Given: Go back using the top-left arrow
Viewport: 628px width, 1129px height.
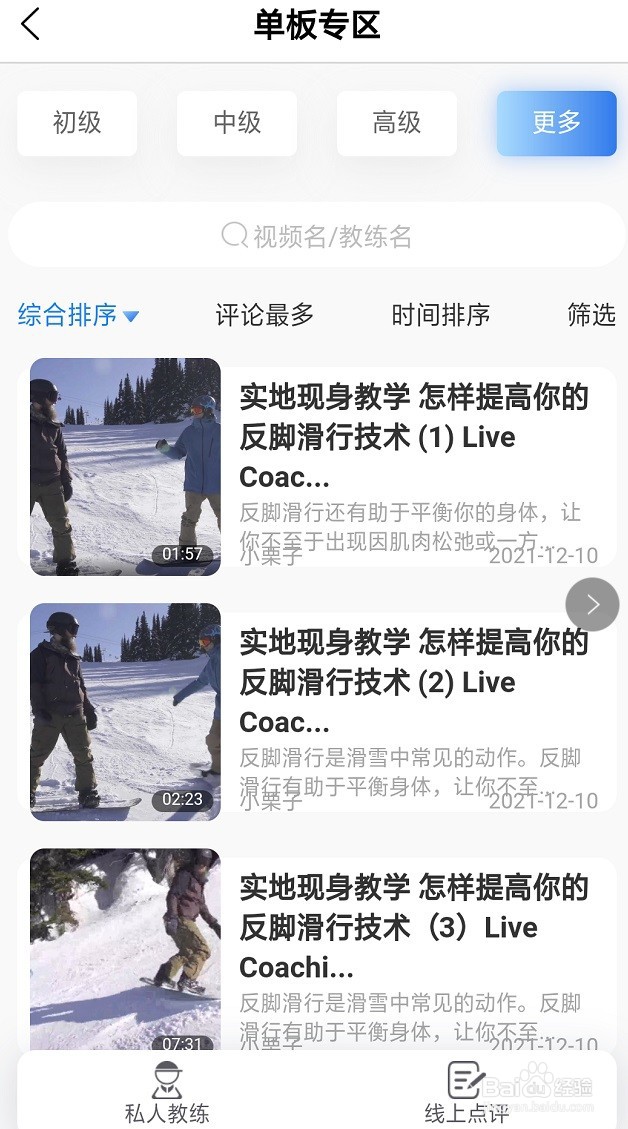Looking at the screenshot, I should tap(31, 24).
